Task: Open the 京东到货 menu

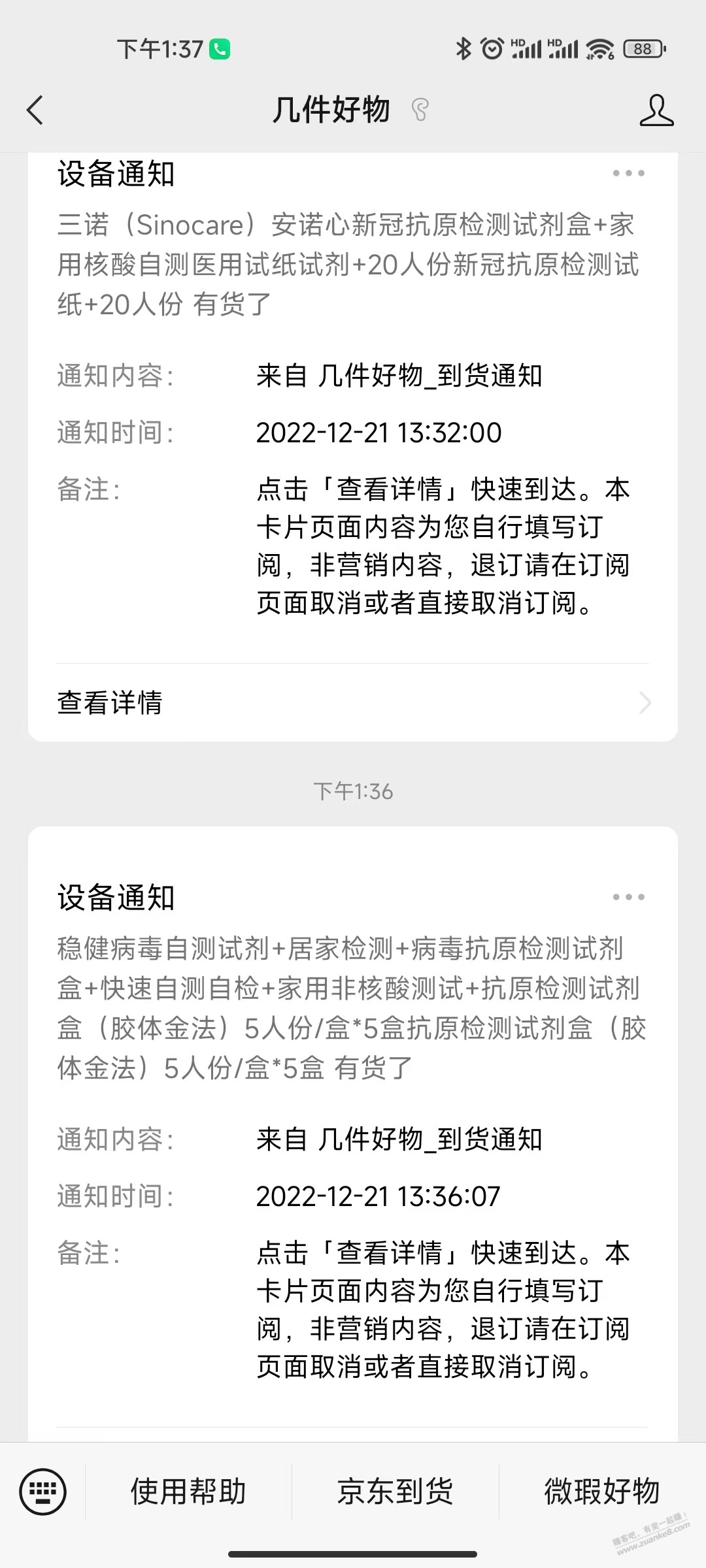Action: click(x=395, y=1492)
